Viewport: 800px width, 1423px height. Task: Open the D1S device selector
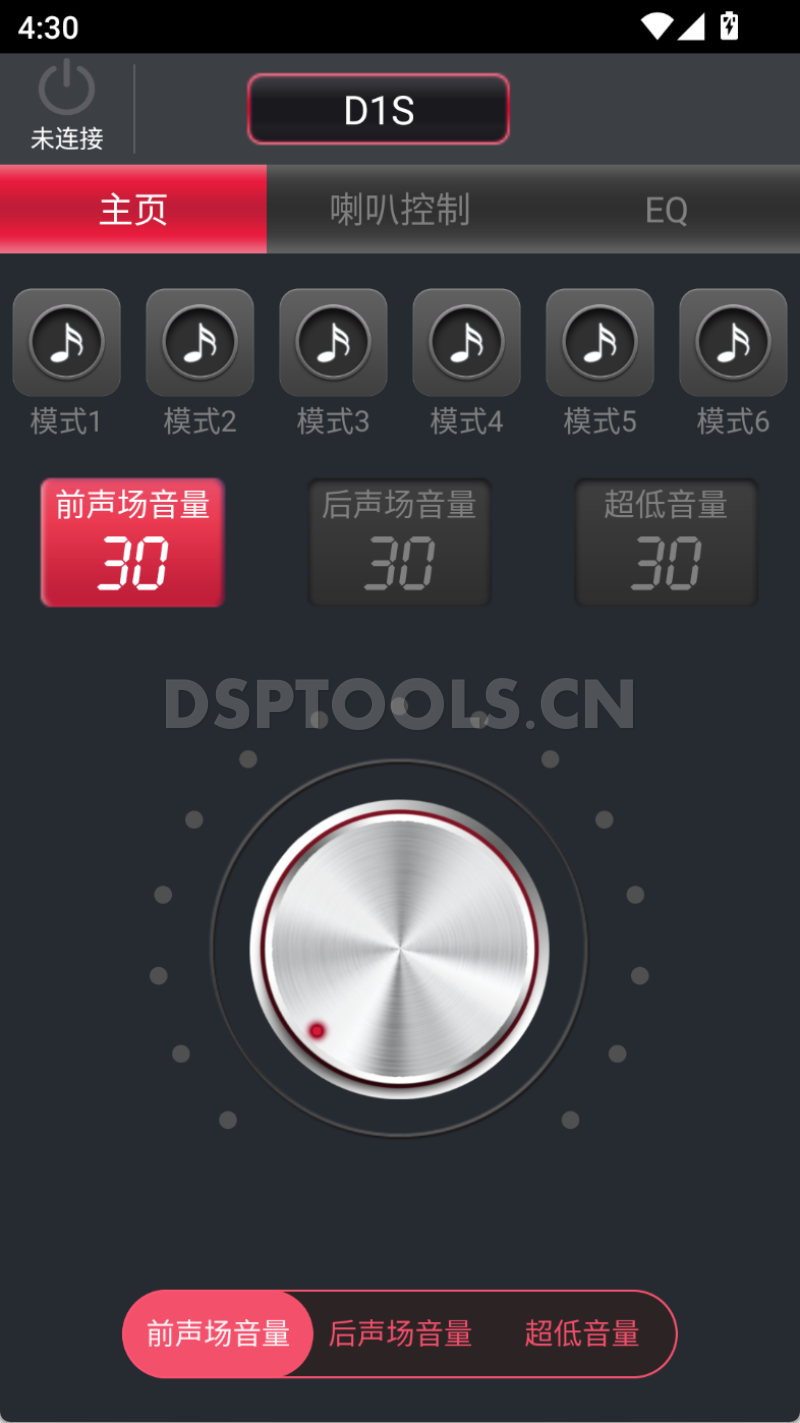[377, 108]
